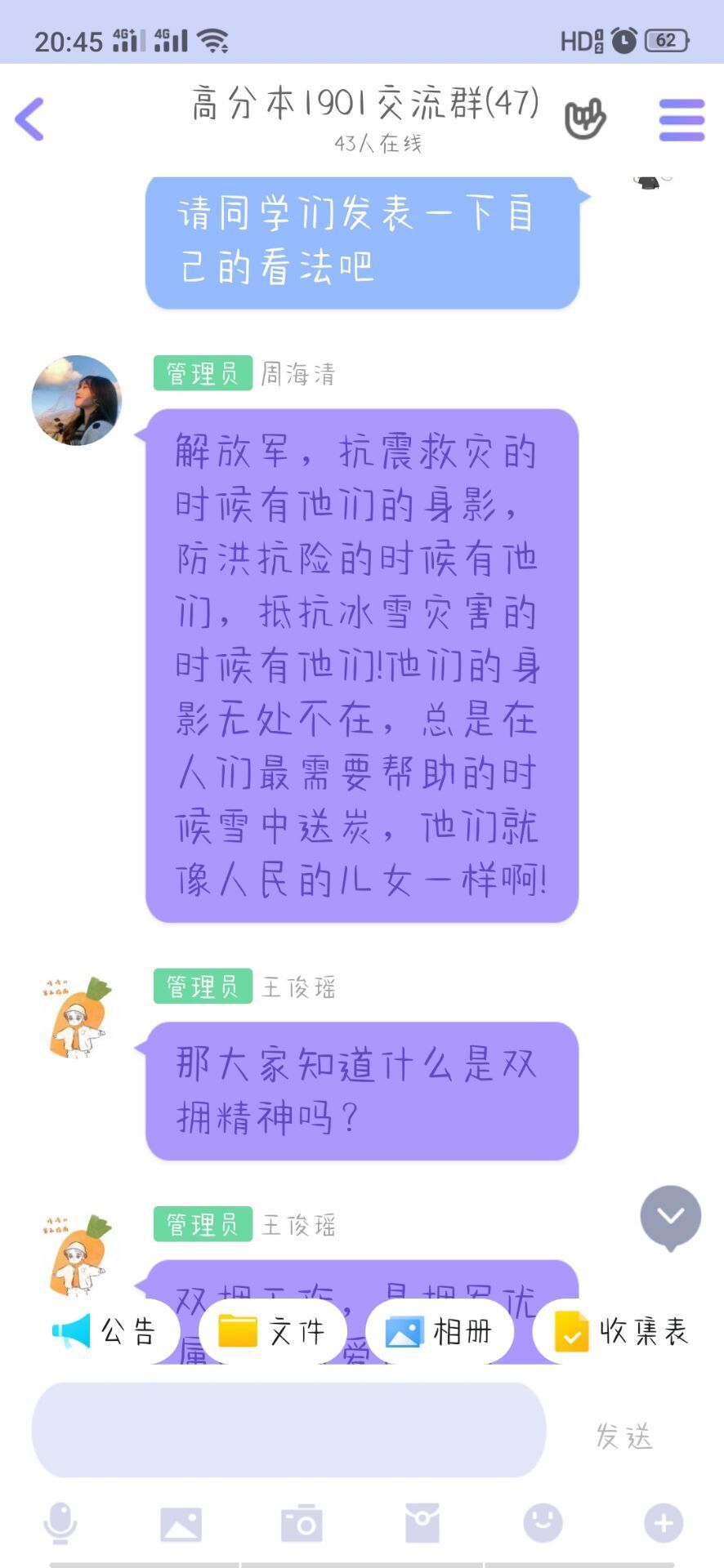Open the group menu icon
Image resolution: width=724 pixels, height=1568 pixels.
682,120
